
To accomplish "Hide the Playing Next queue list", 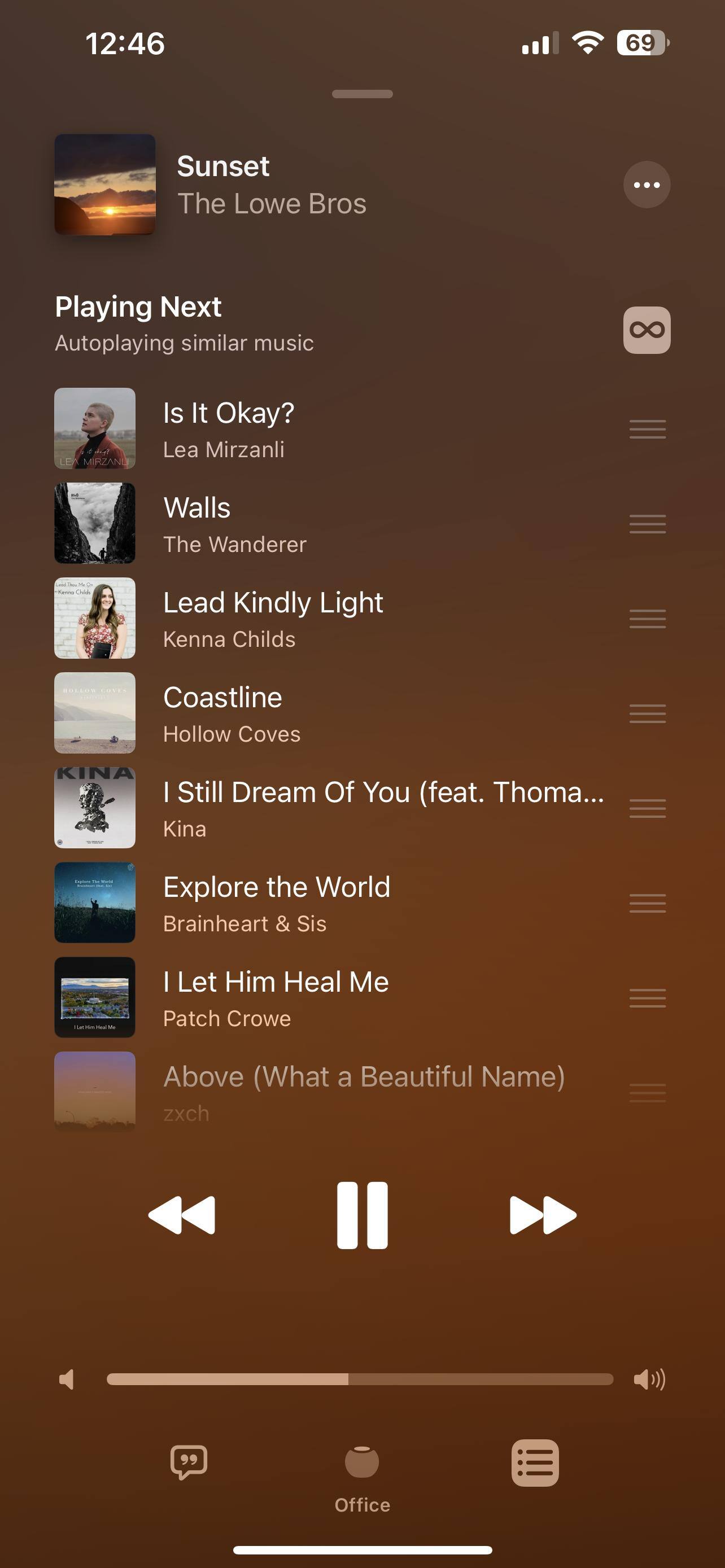I will click(535, 1462).
